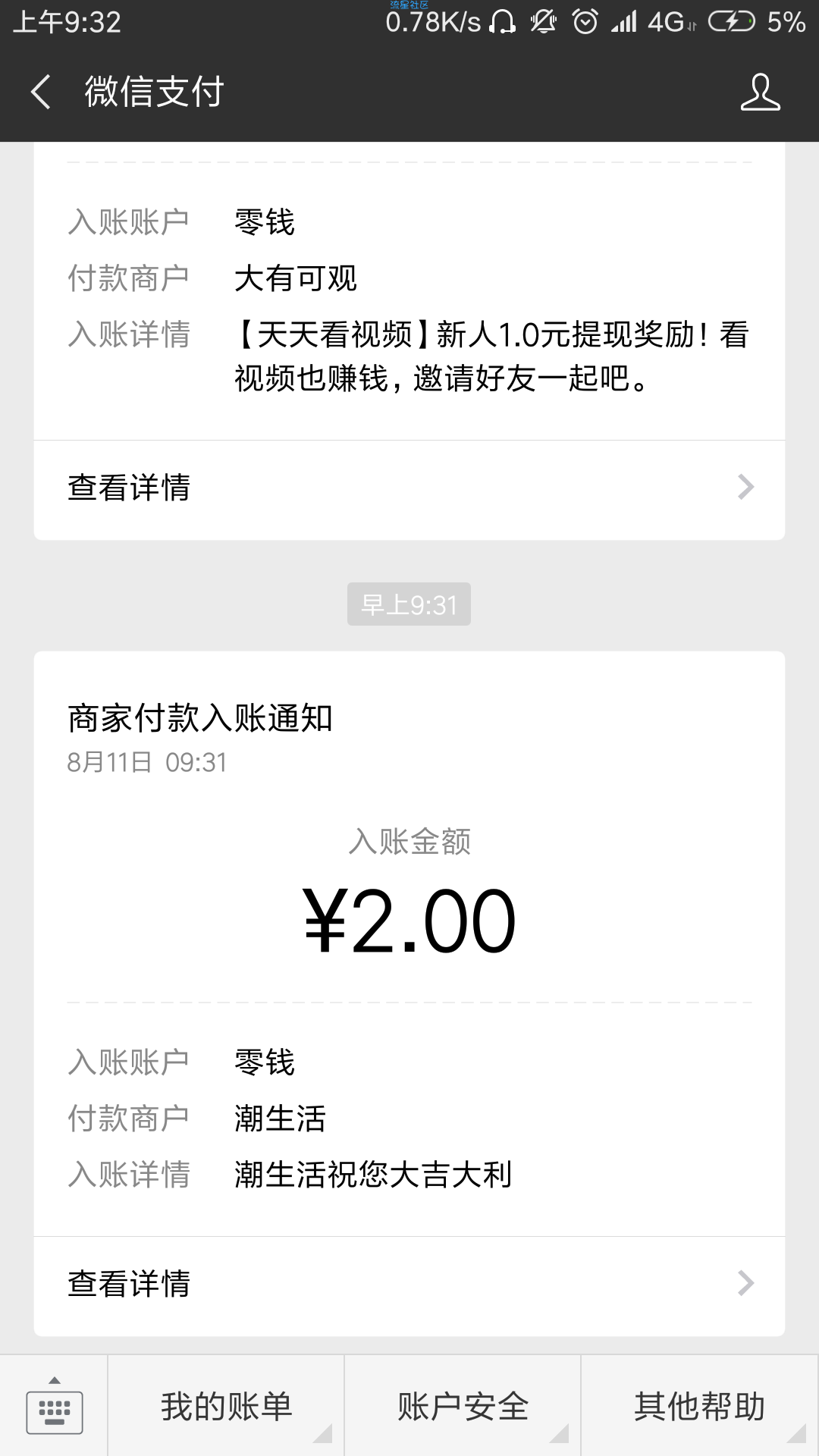The height and width of the screenshot is (1456, 819).
Task: Open the profile icon in header
Action: [760, 93]
